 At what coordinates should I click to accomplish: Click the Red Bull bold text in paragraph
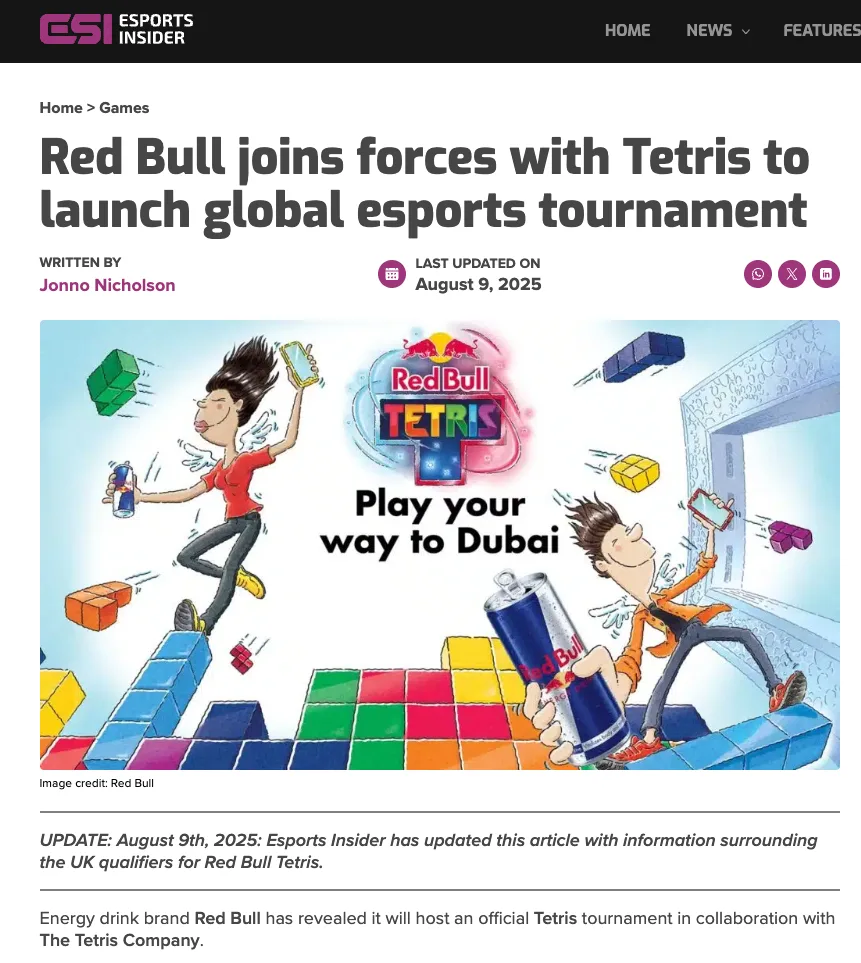228,918
